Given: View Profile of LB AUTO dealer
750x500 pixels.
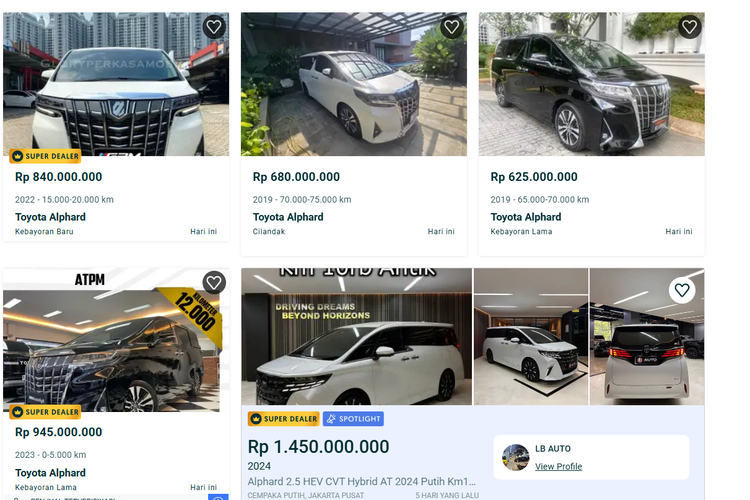Looking at the screenshot, I should [558, 467].
